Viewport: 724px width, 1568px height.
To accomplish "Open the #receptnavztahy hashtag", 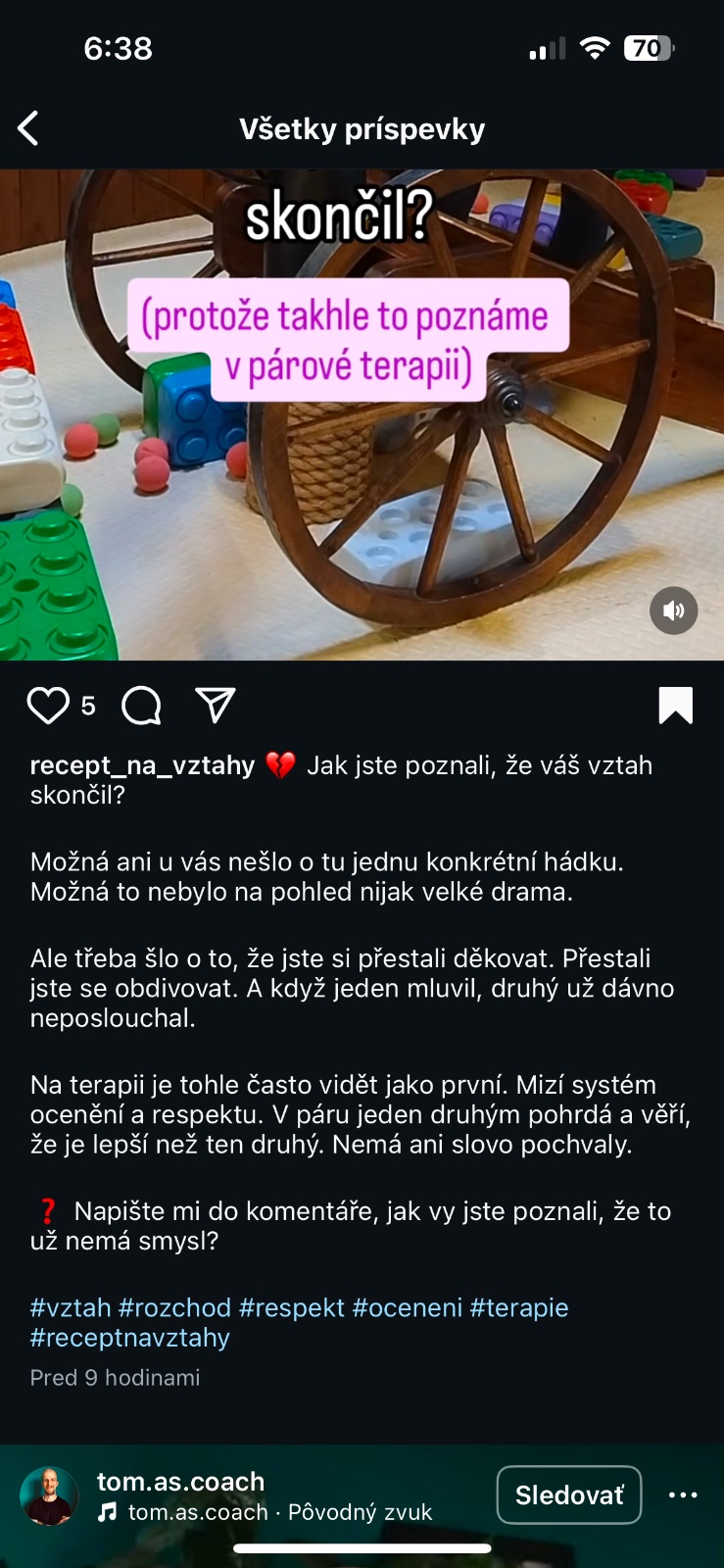I will [130, 1338].
